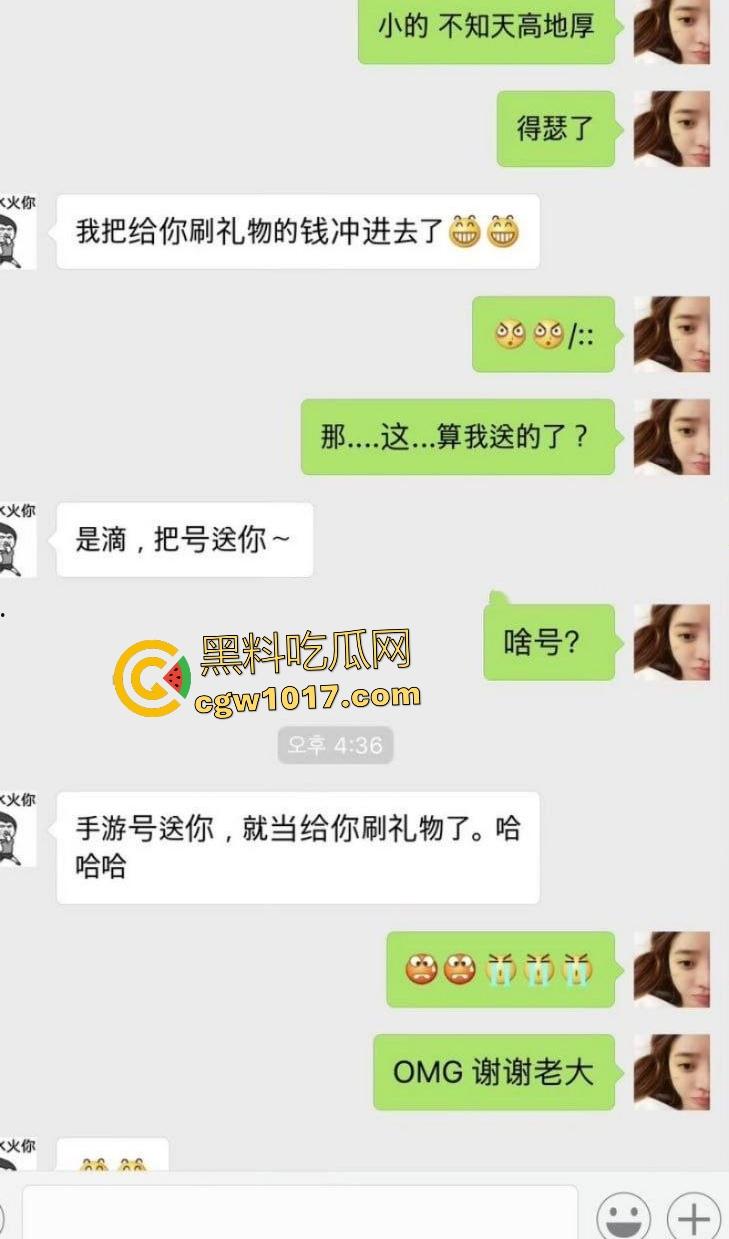Viewport: 729px width, 1239px height.
Task: Open the plus attachments menu
Action: (x=693, y=1217)
